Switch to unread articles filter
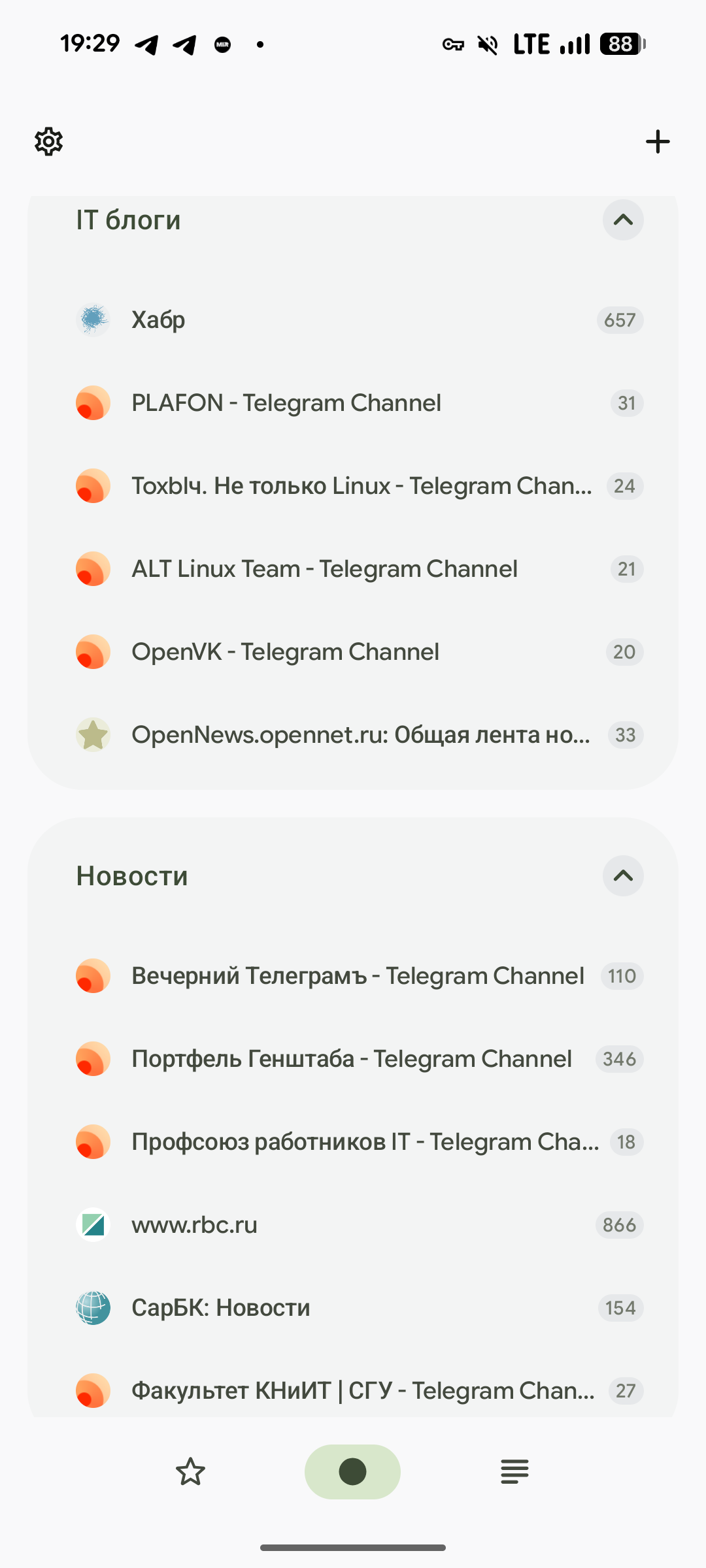Screen dimensions: 706x1568 pyautogui.click(x=352, y=1472)
